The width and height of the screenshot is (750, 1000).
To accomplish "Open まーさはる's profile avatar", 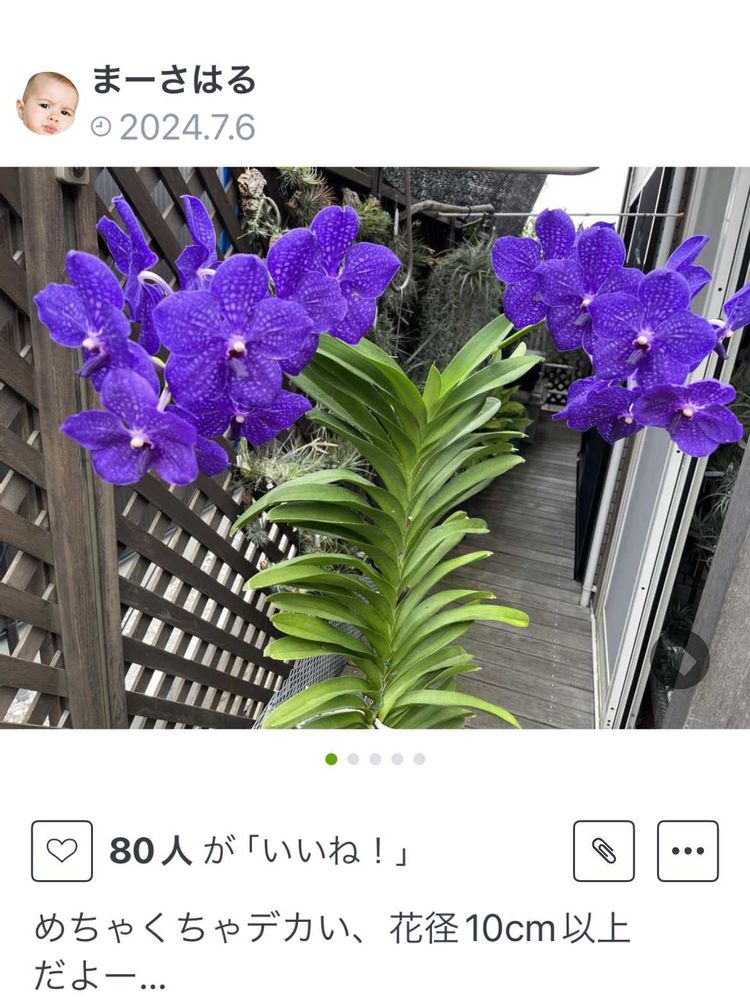I will coord(47,104).
